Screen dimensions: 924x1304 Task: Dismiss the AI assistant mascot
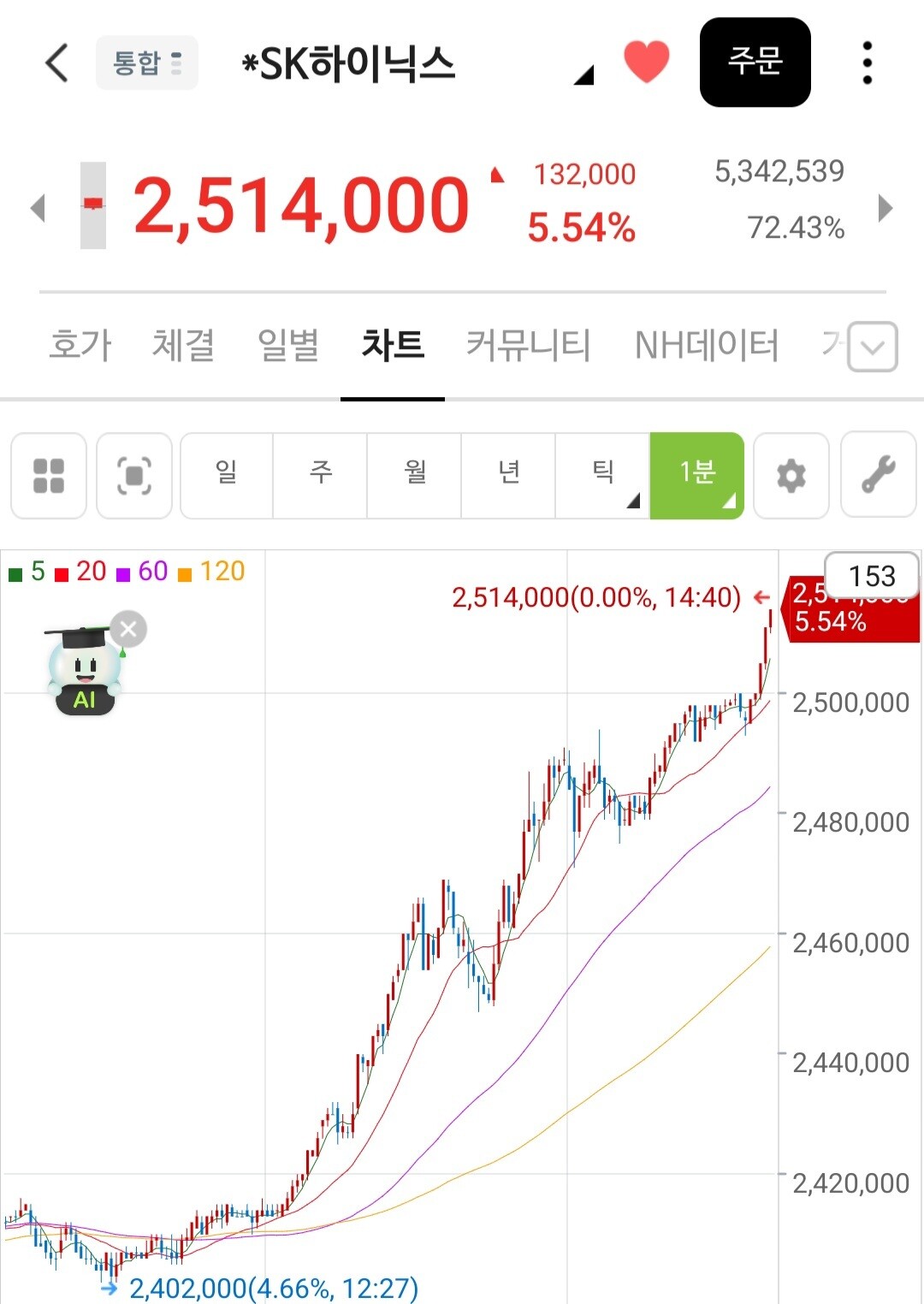tap(128, 629)
